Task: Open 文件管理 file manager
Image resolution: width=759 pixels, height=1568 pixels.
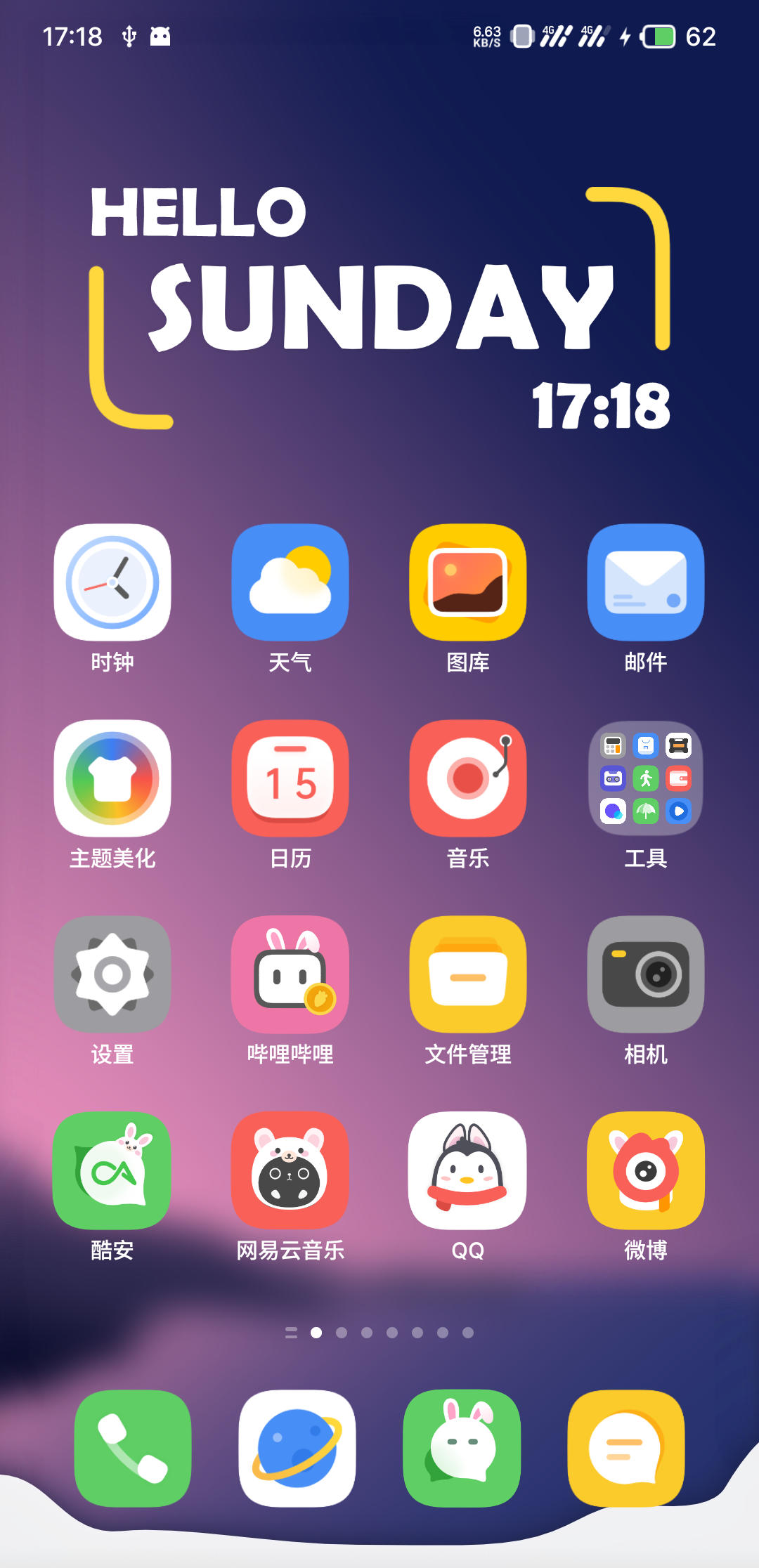Action: click(x=468, y=974)
